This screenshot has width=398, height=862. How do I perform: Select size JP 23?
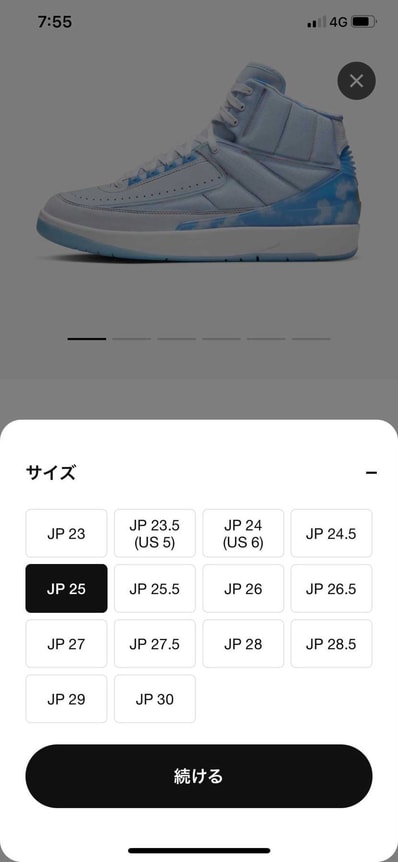coord(67,533)
